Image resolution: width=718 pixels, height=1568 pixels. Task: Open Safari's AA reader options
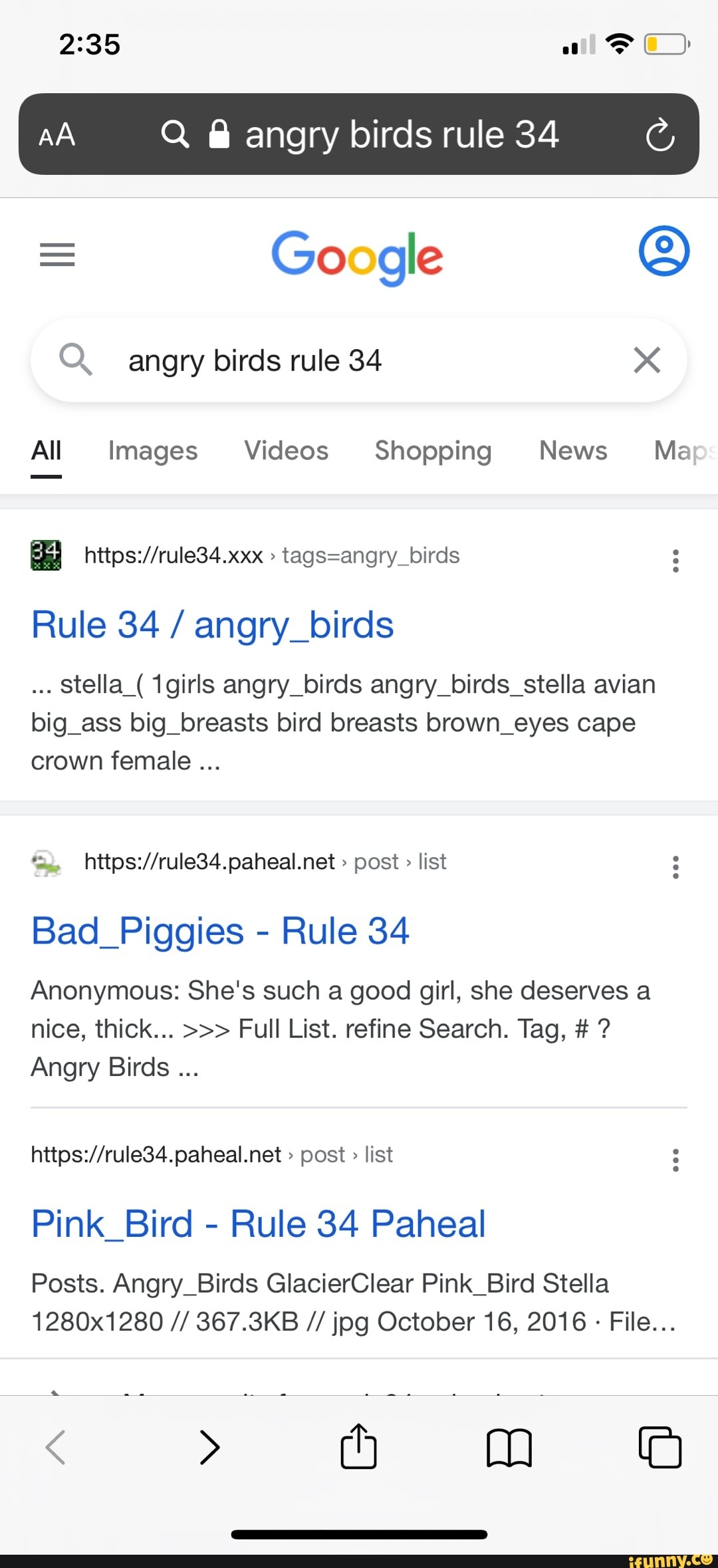[57, 135]
